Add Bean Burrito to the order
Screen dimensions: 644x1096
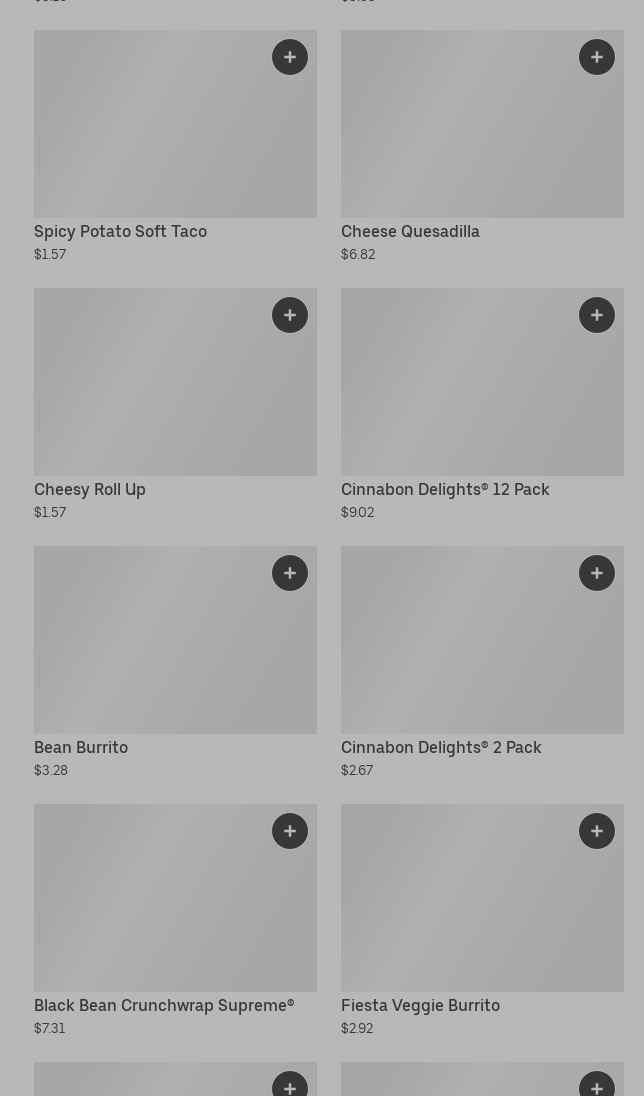(290, 573)
